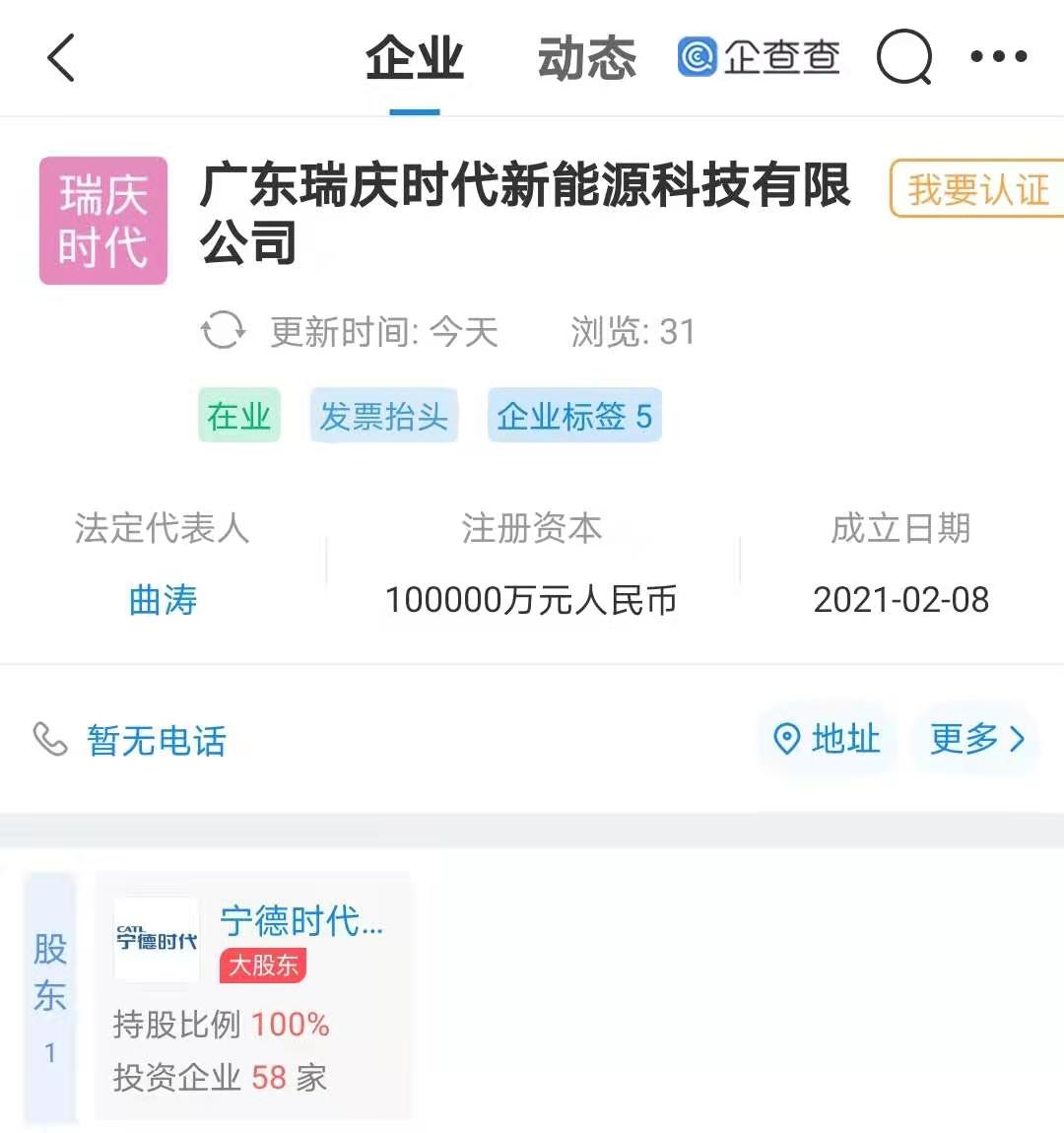Select the 企业 tab

(x=413, y=57)
